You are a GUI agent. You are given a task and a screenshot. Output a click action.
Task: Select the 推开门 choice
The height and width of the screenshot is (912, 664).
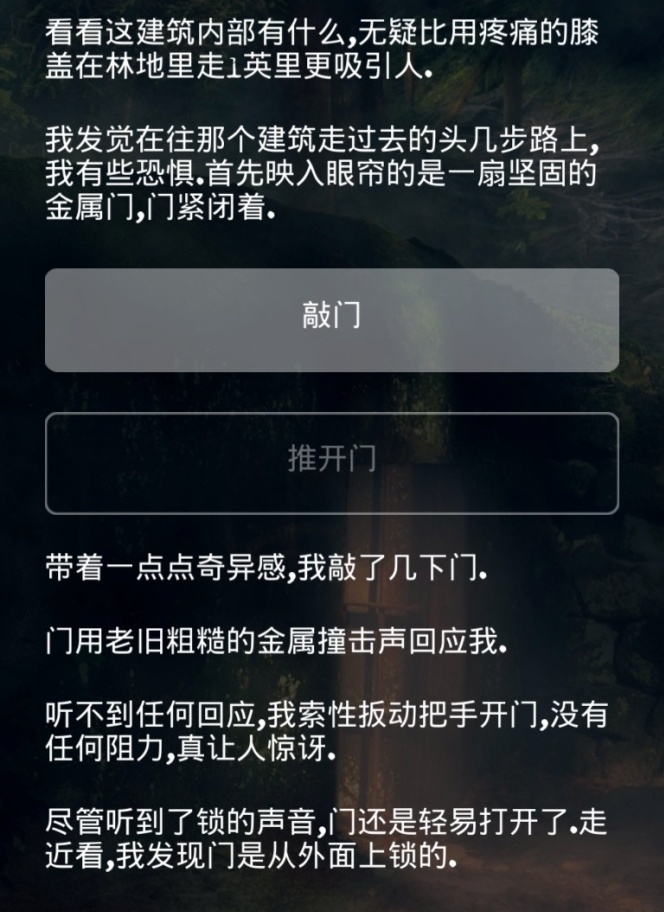click(x=331, y=462)
